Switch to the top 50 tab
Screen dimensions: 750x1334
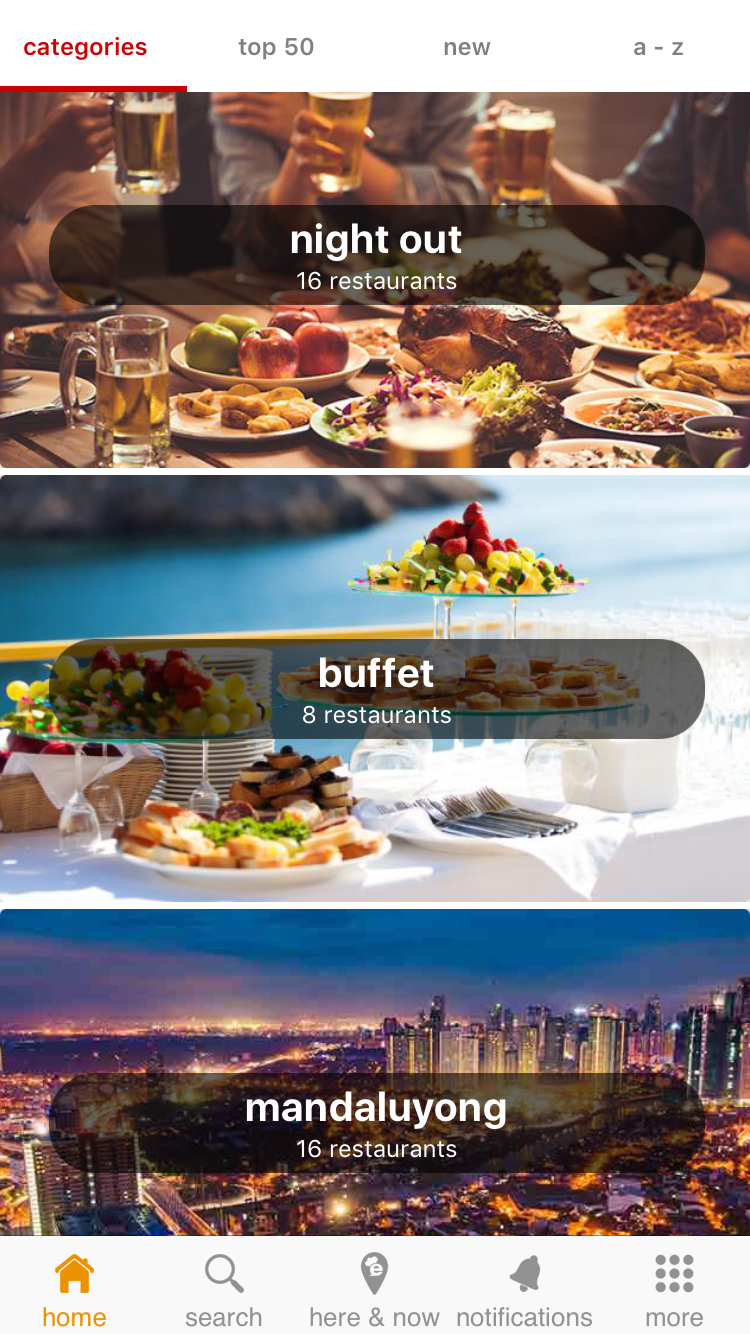(276, 47)
